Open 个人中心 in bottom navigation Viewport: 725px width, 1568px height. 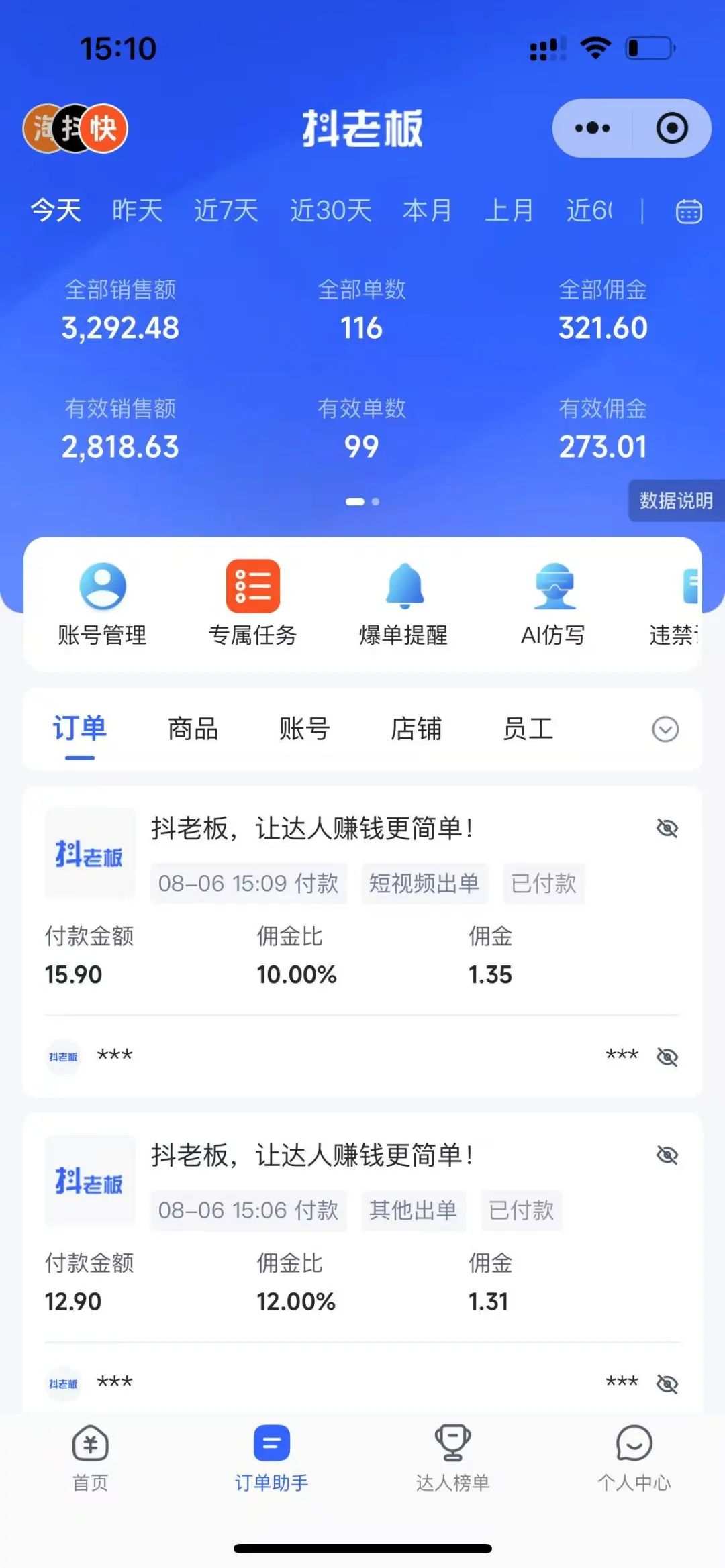click(x=634, y=1457)
